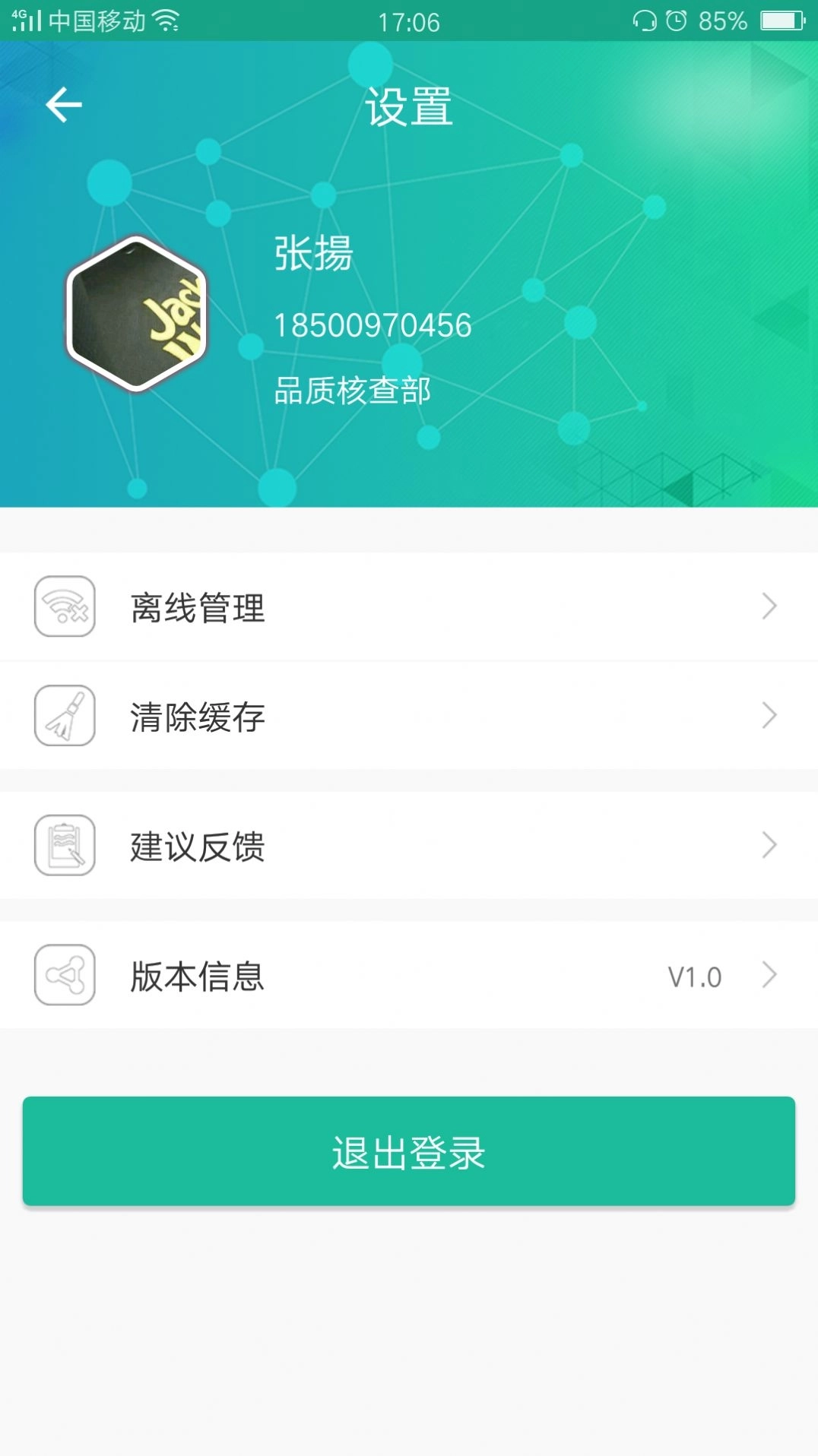
Task: Expand the 建议反馈 row chevron
Action: (x=771, y=845)
